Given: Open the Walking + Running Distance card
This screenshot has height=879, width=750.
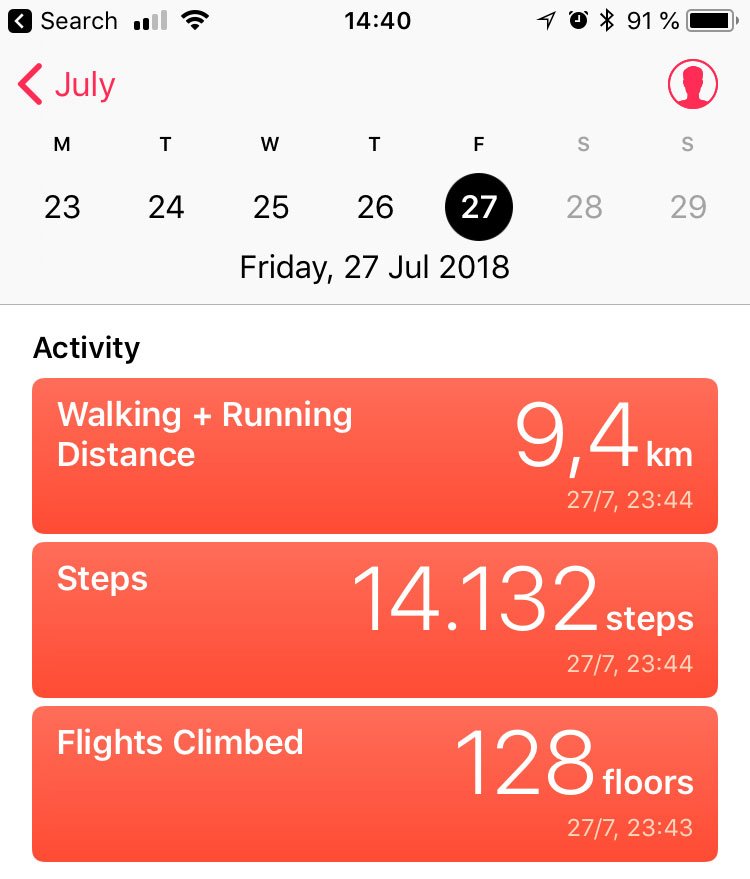Looking at the screenshot, I should 375,456.
